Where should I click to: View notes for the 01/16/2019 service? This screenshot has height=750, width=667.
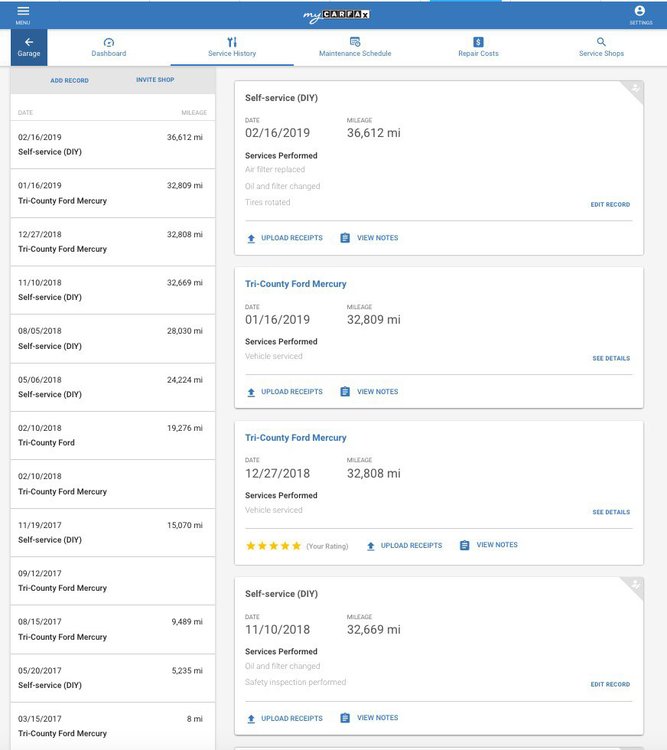369,392
